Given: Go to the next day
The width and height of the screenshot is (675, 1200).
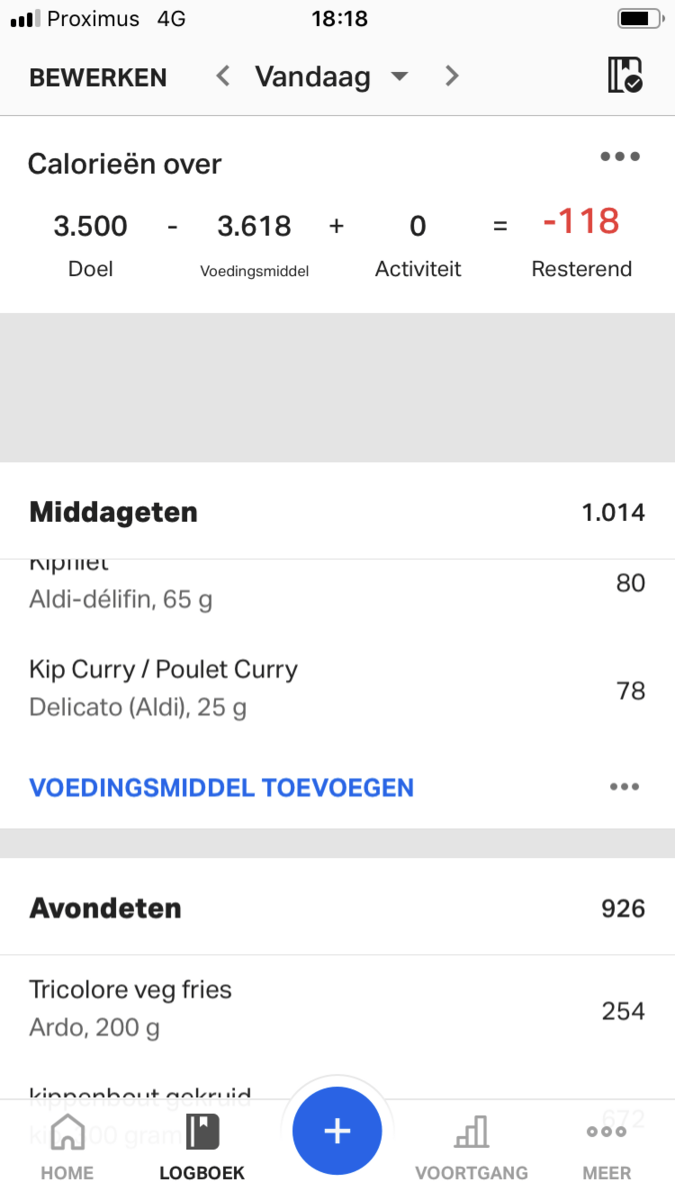Looking at the screenshot, I should 452,76.
